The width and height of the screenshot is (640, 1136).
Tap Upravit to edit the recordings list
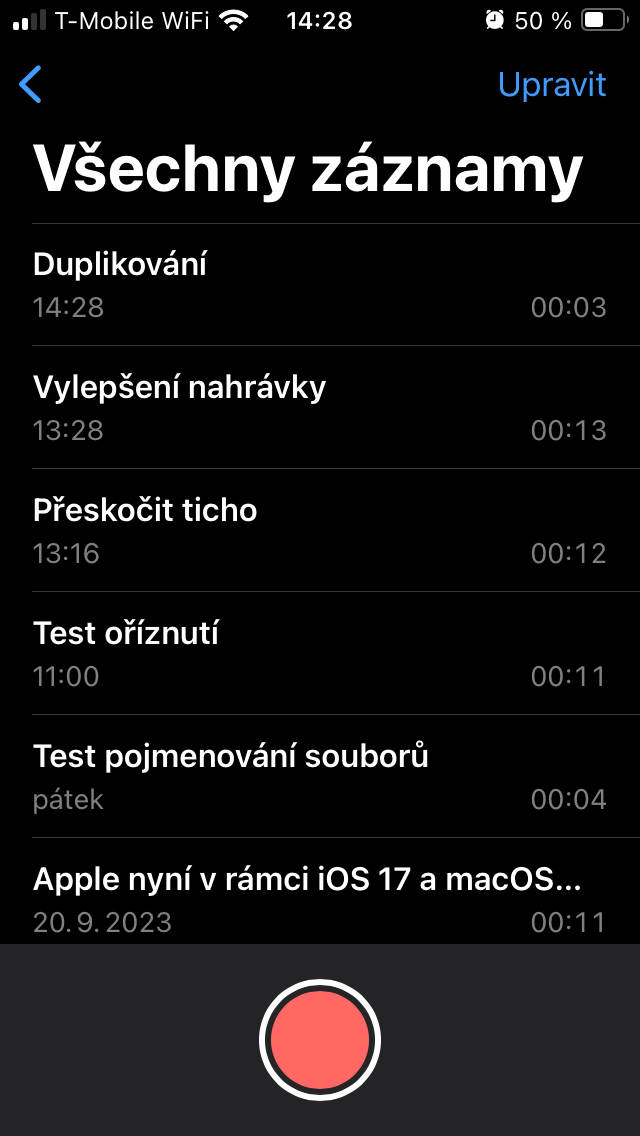pyautogui.click(x=552, y=85)
